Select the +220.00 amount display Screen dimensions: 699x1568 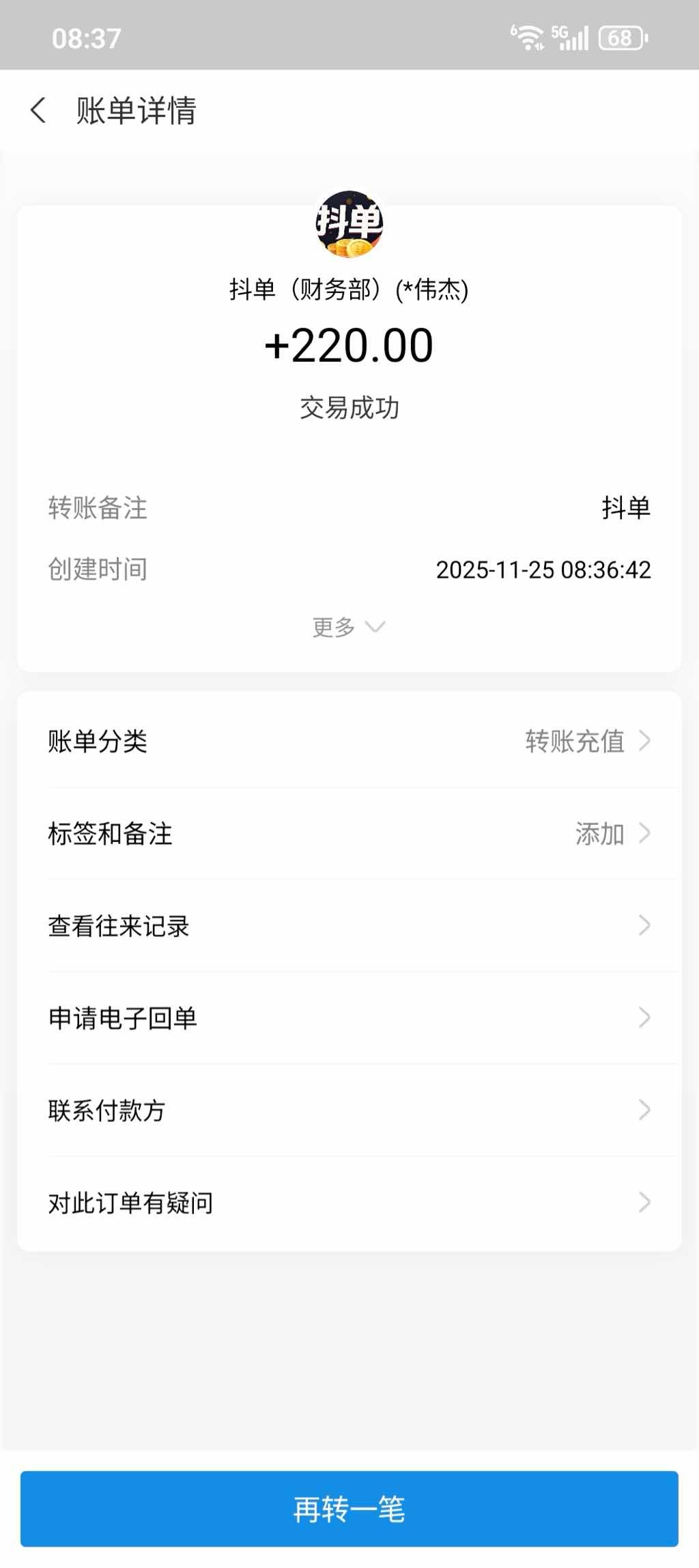[349, 346]
